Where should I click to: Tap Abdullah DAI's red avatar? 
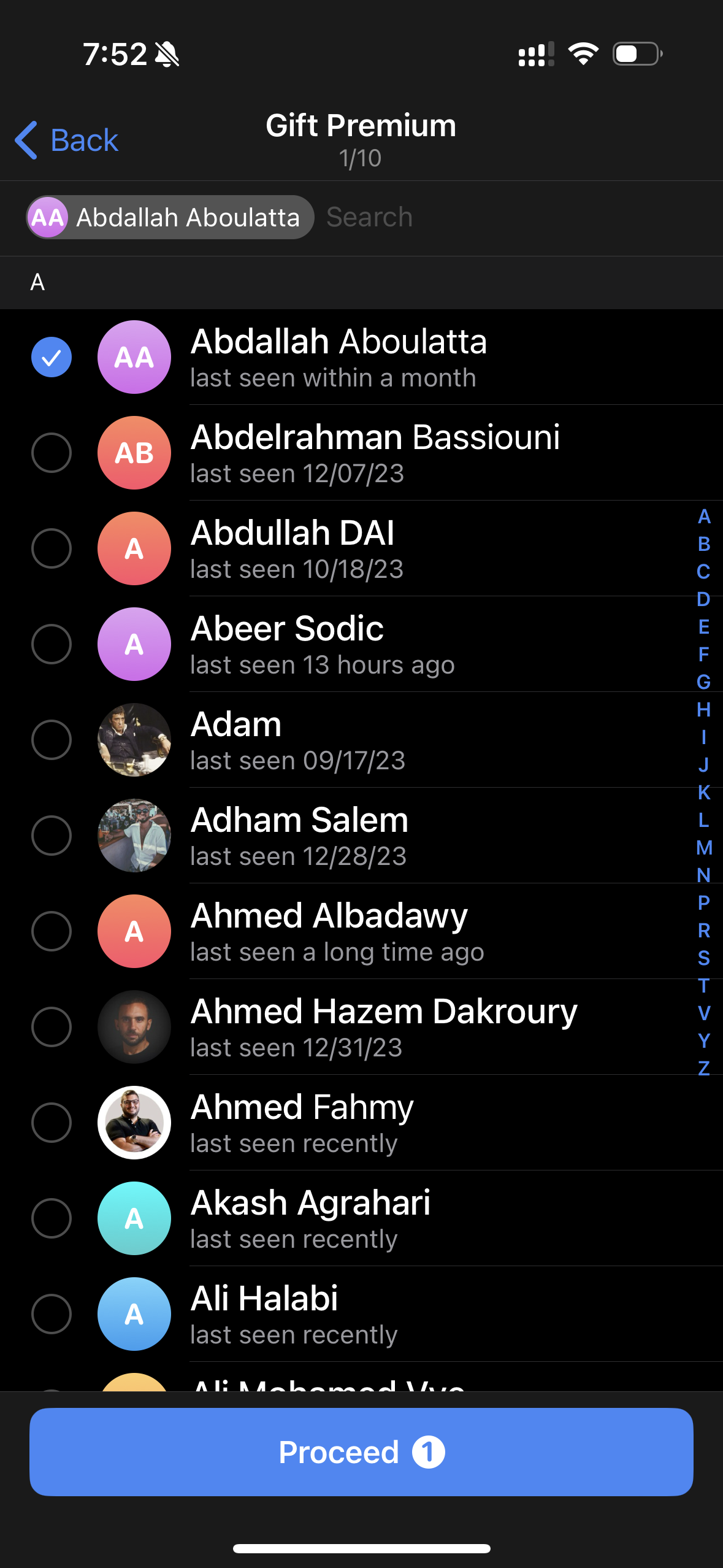134,548
